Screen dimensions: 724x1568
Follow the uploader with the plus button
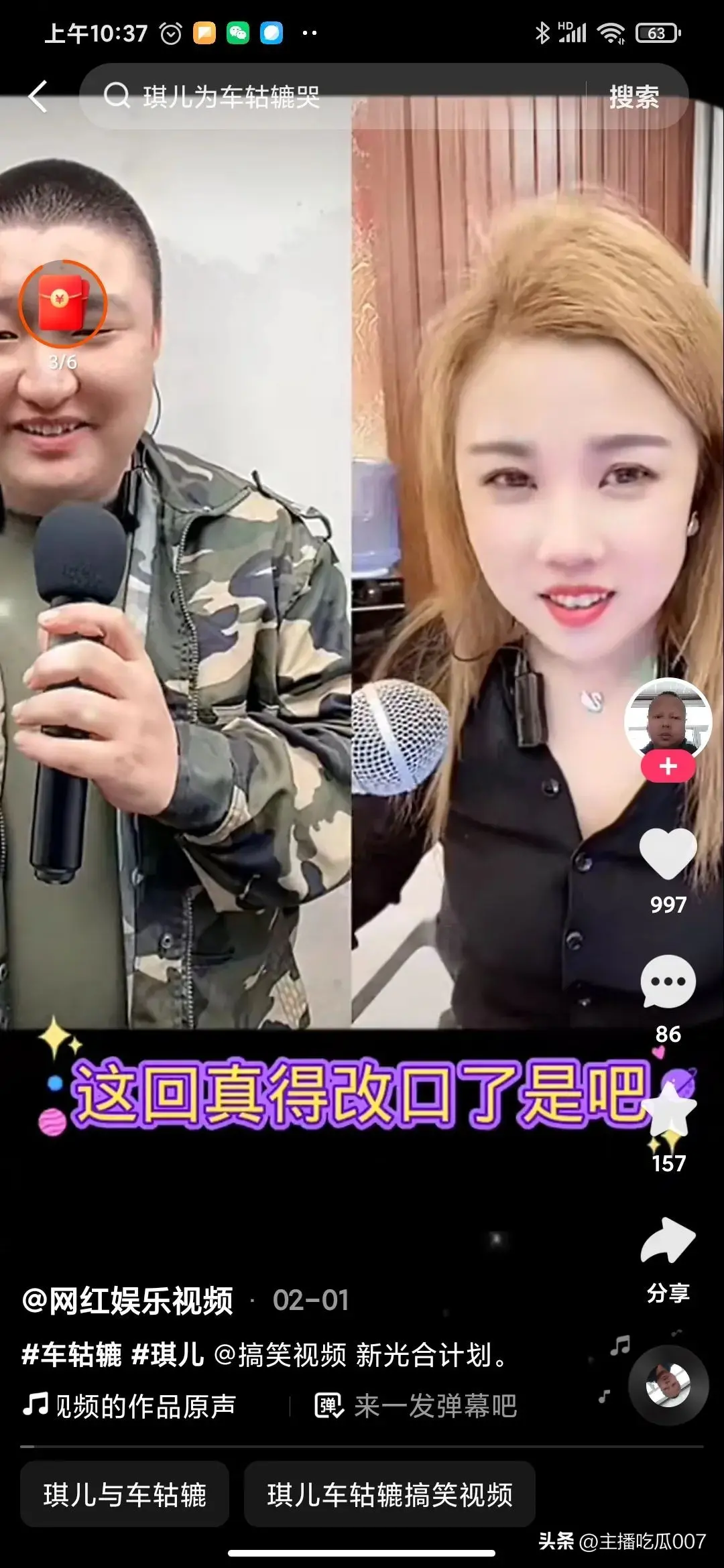point(668,767)
